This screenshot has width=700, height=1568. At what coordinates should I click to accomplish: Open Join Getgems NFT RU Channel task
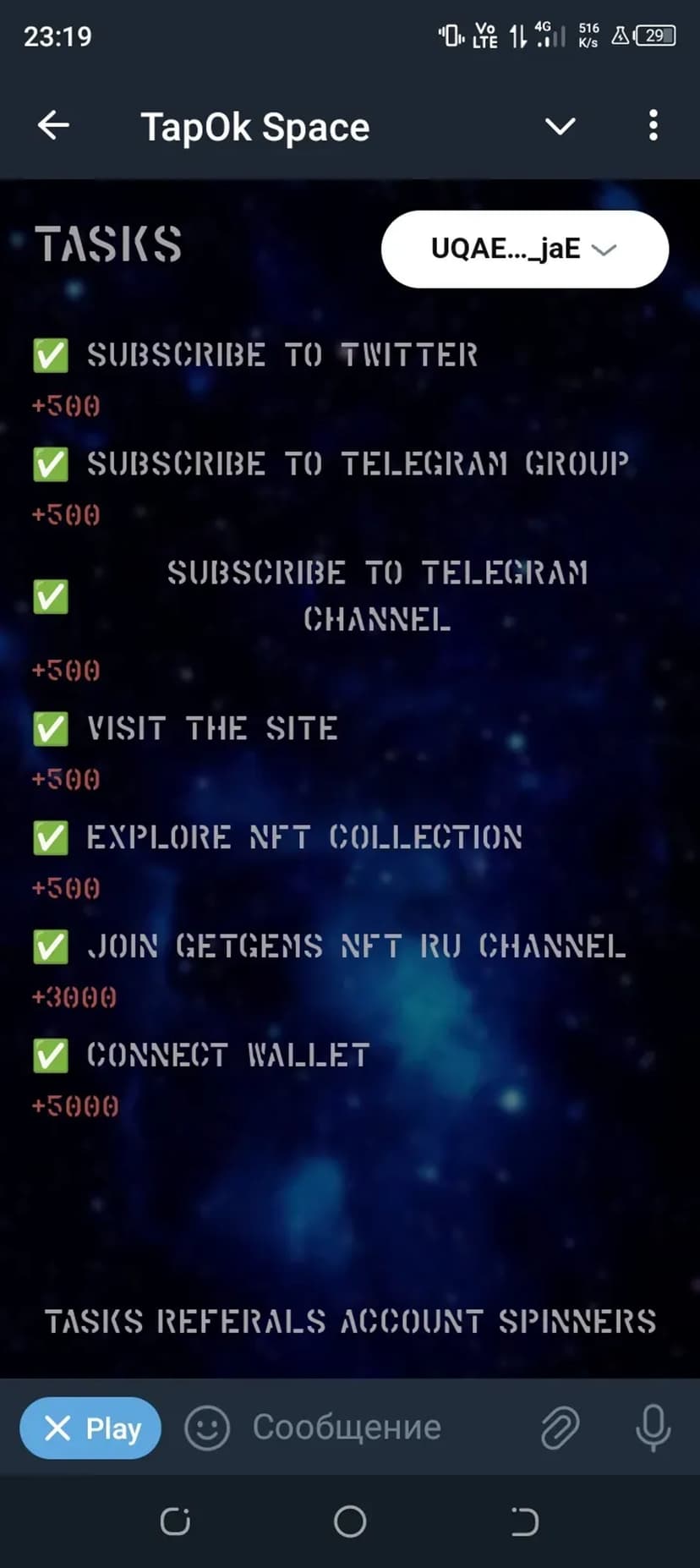(356, 946)
